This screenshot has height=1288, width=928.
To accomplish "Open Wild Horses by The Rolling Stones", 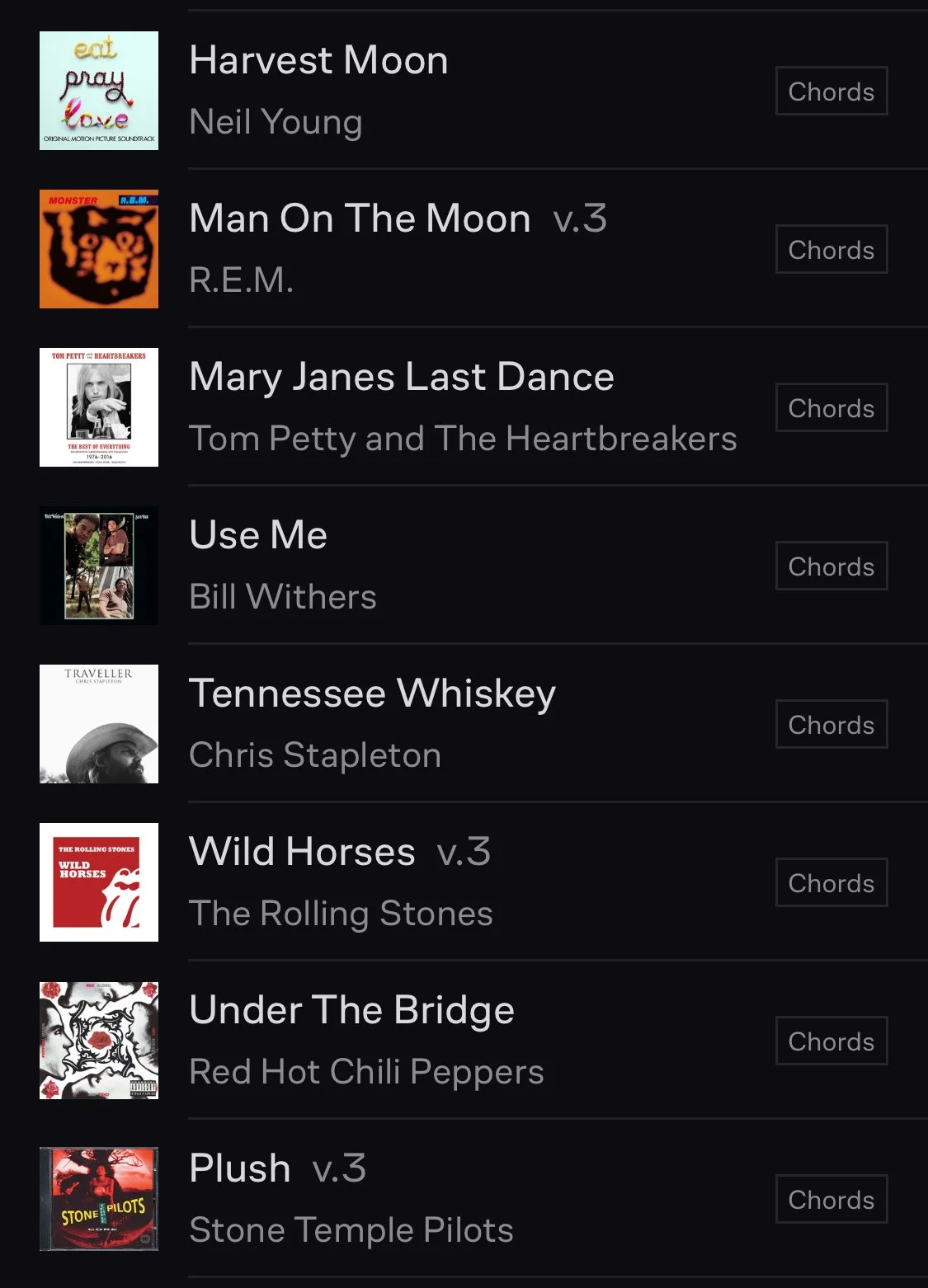I will point(302,853).
